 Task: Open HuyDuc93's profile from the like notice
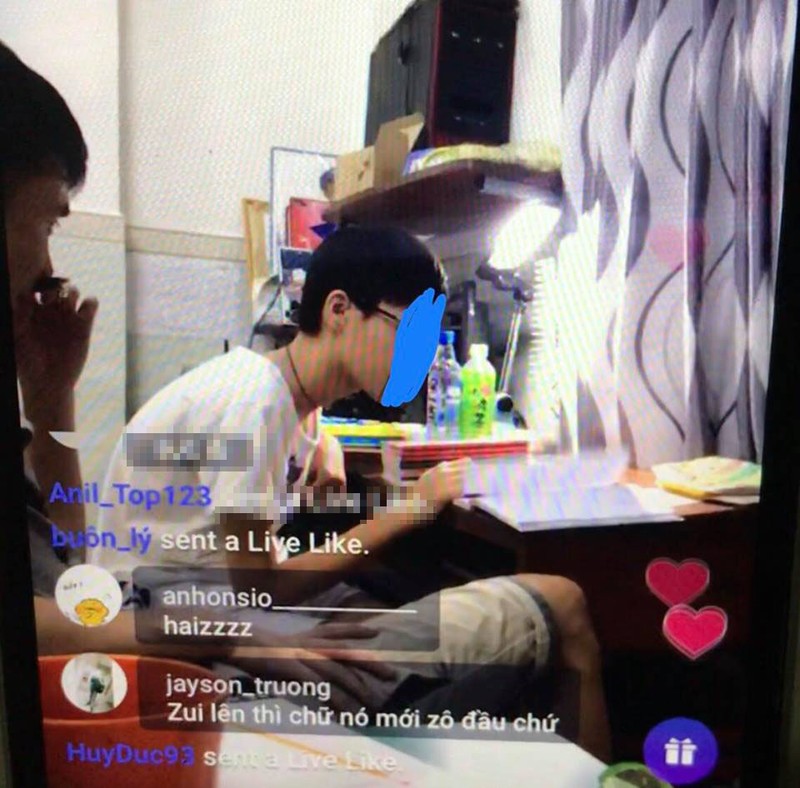130,753
